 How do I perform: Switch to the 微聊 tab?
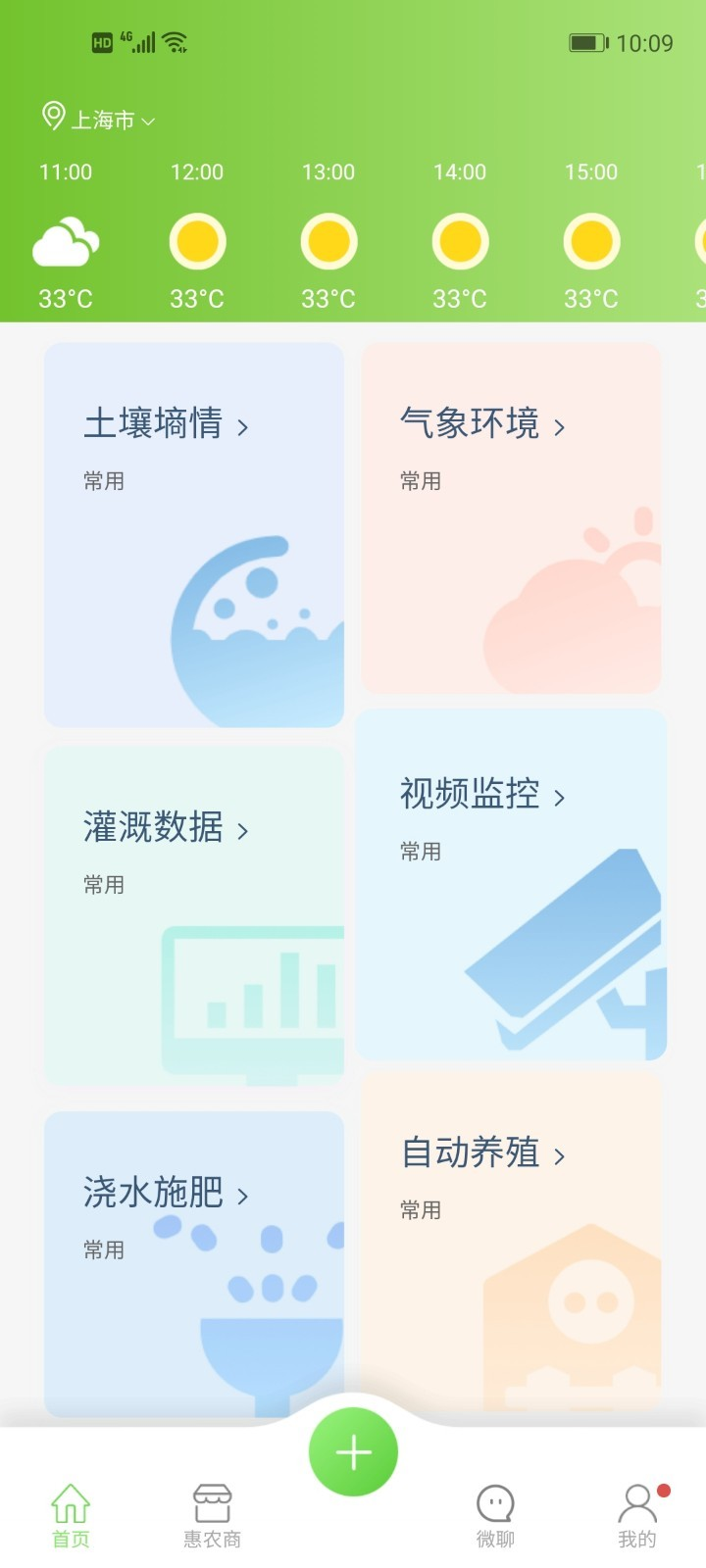[x=495, y=1515]
